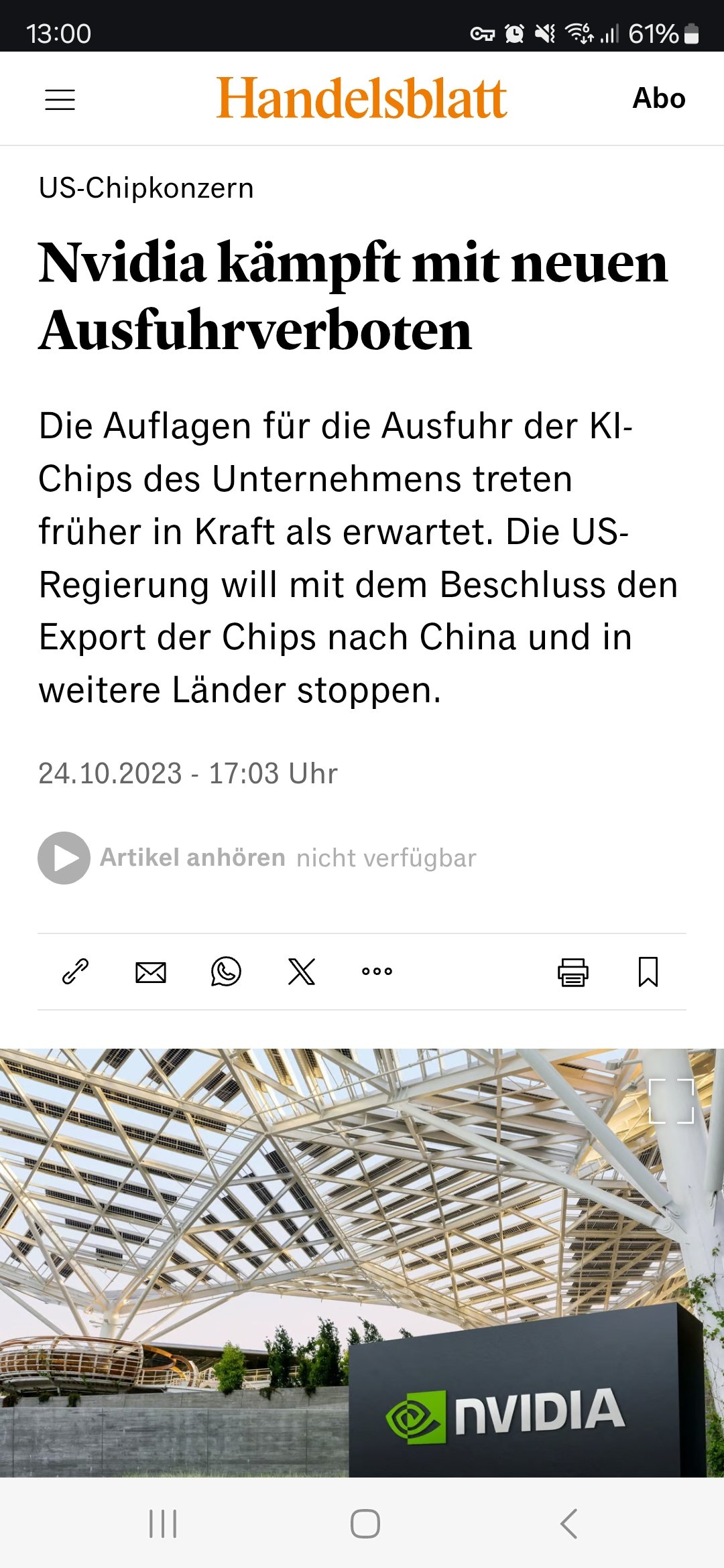The width and height of the screenshot is (724, 1568).
Task: Go to the Handelsblatt homepage
Action: (361, 99)
